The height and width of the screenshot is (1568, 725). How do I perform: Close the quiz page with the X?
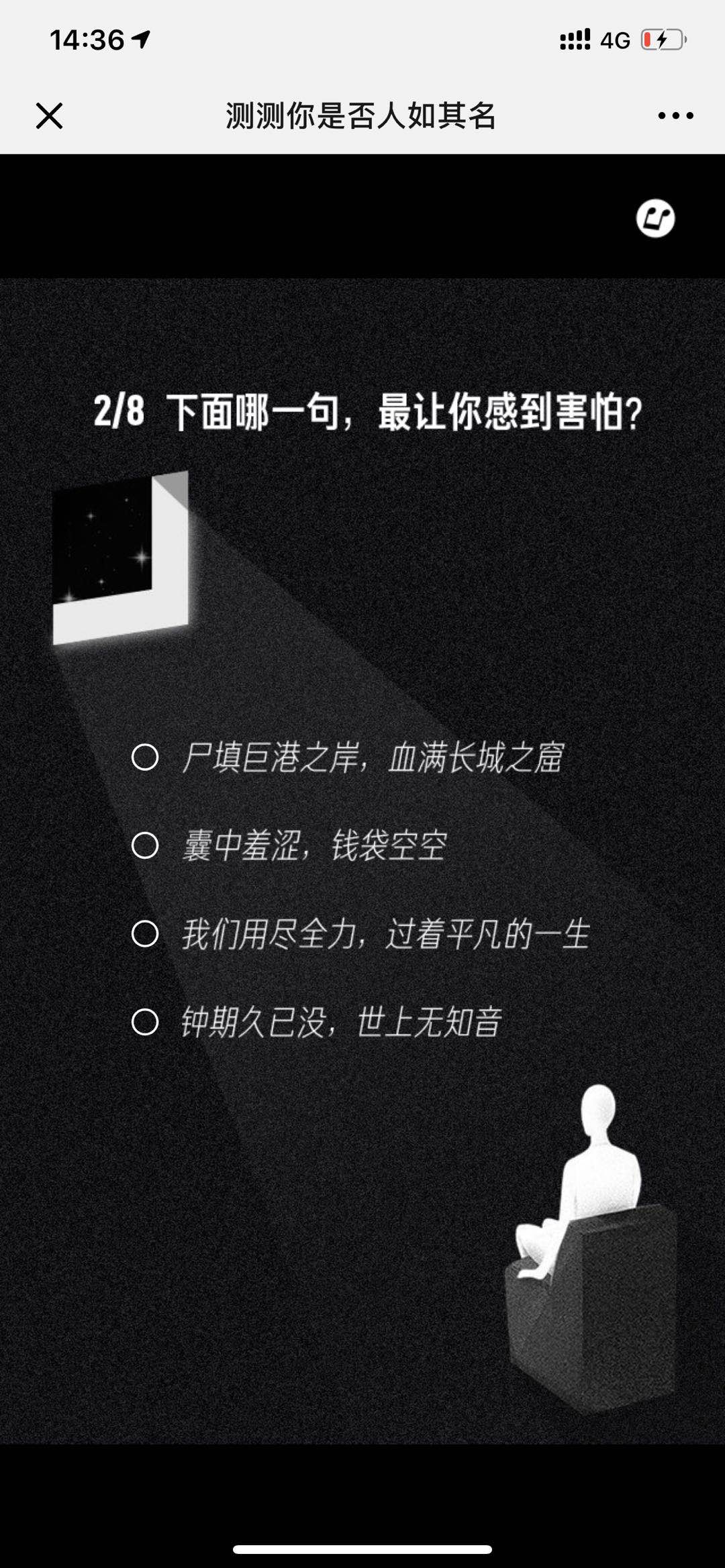click(x=49, y=116)
